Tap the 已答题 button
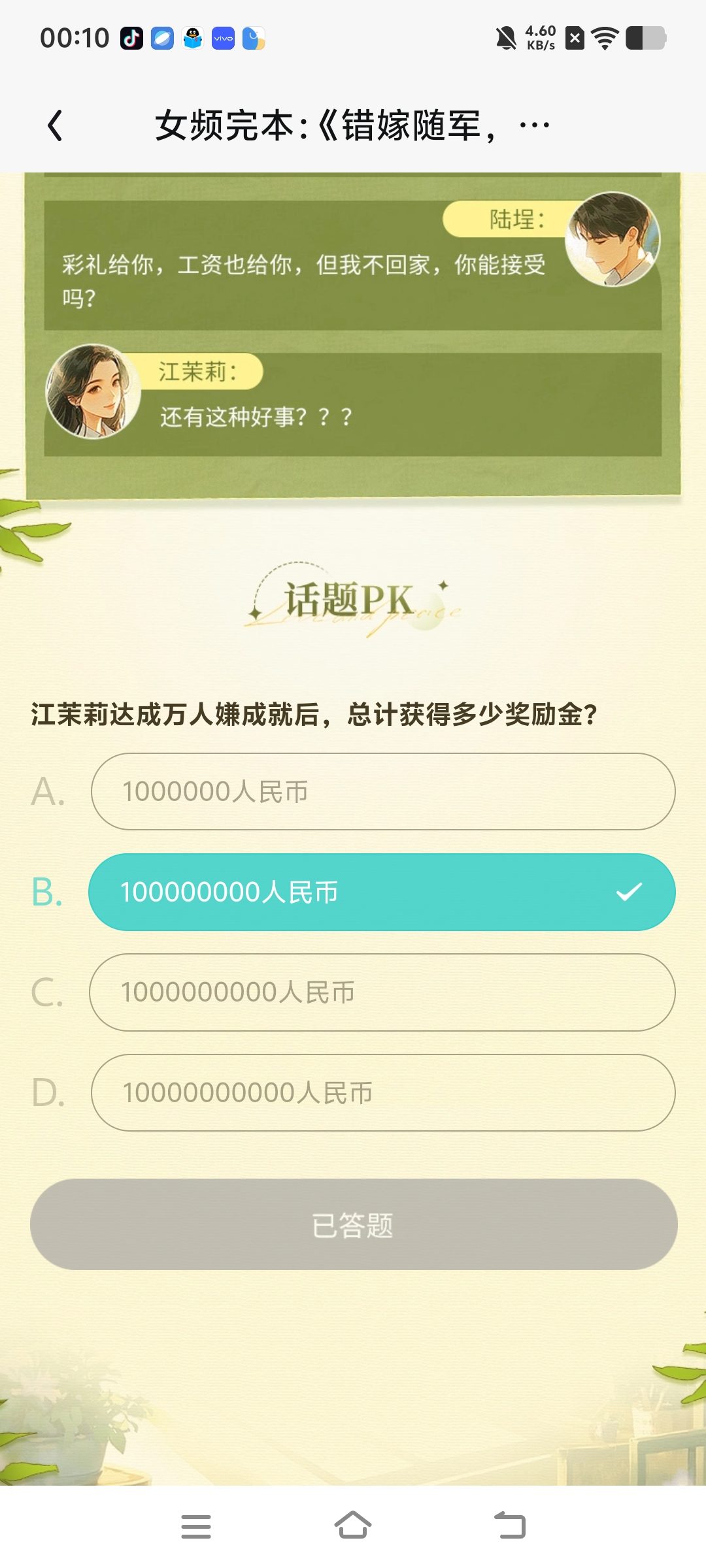 pyautogui.click(x=354, y=1224)
